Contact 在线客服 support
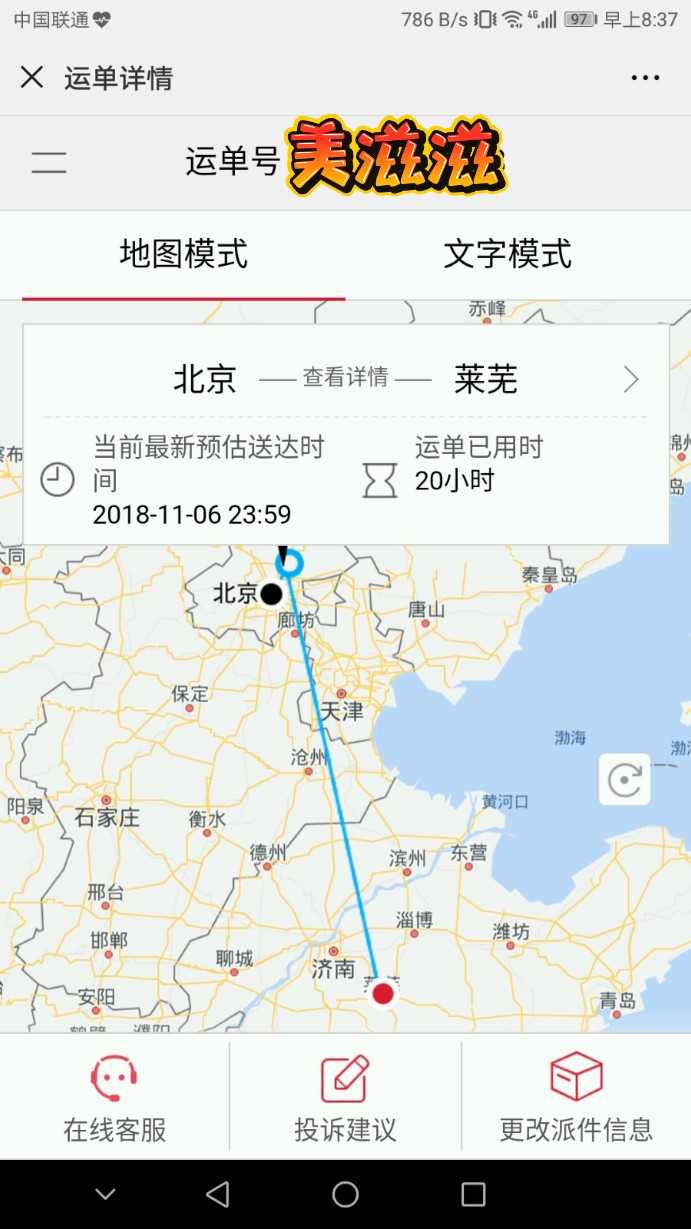This screenshot has width=691, height=1229. coord(114,1099)
